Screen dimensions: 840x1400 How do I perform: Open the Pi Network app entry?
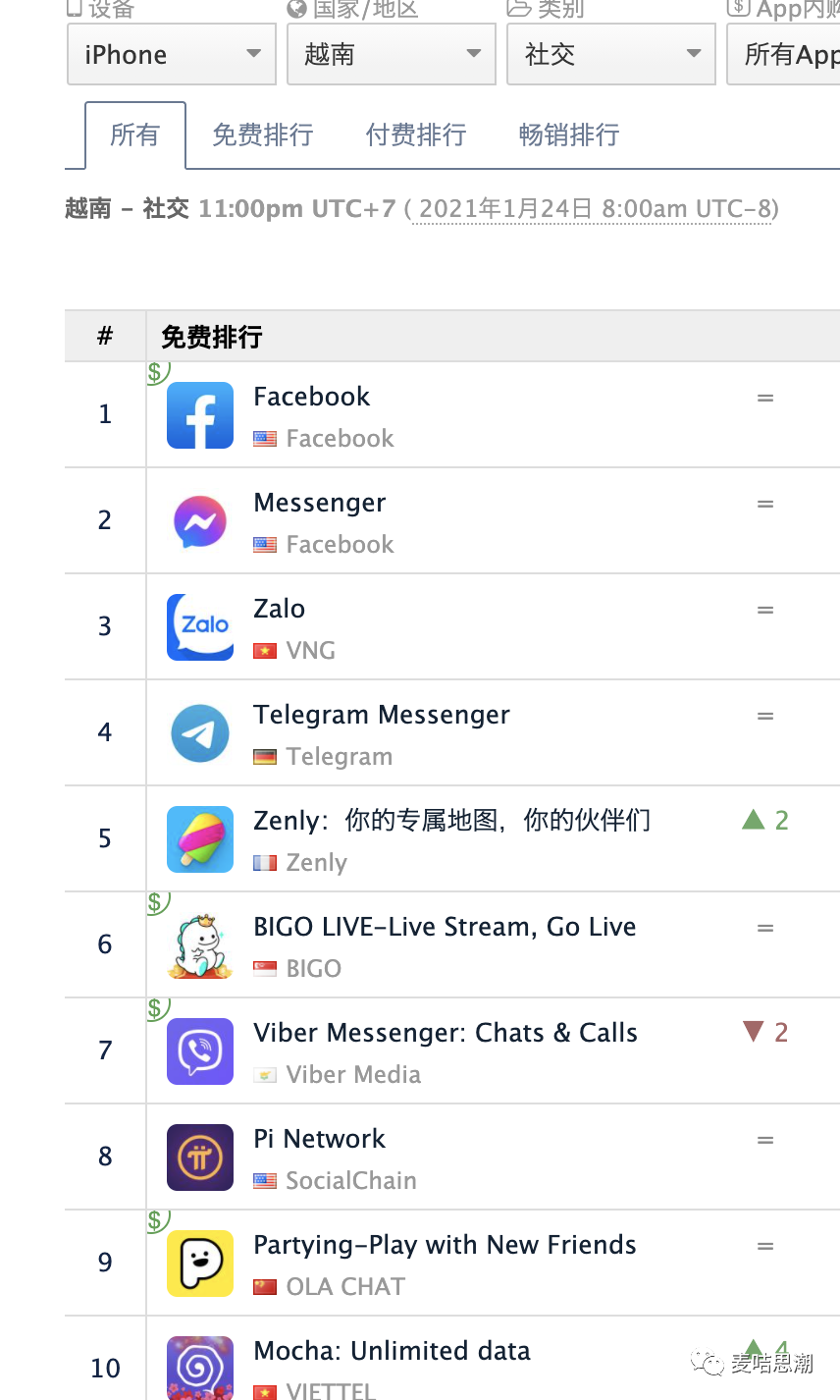click(x=319, y=1139)
